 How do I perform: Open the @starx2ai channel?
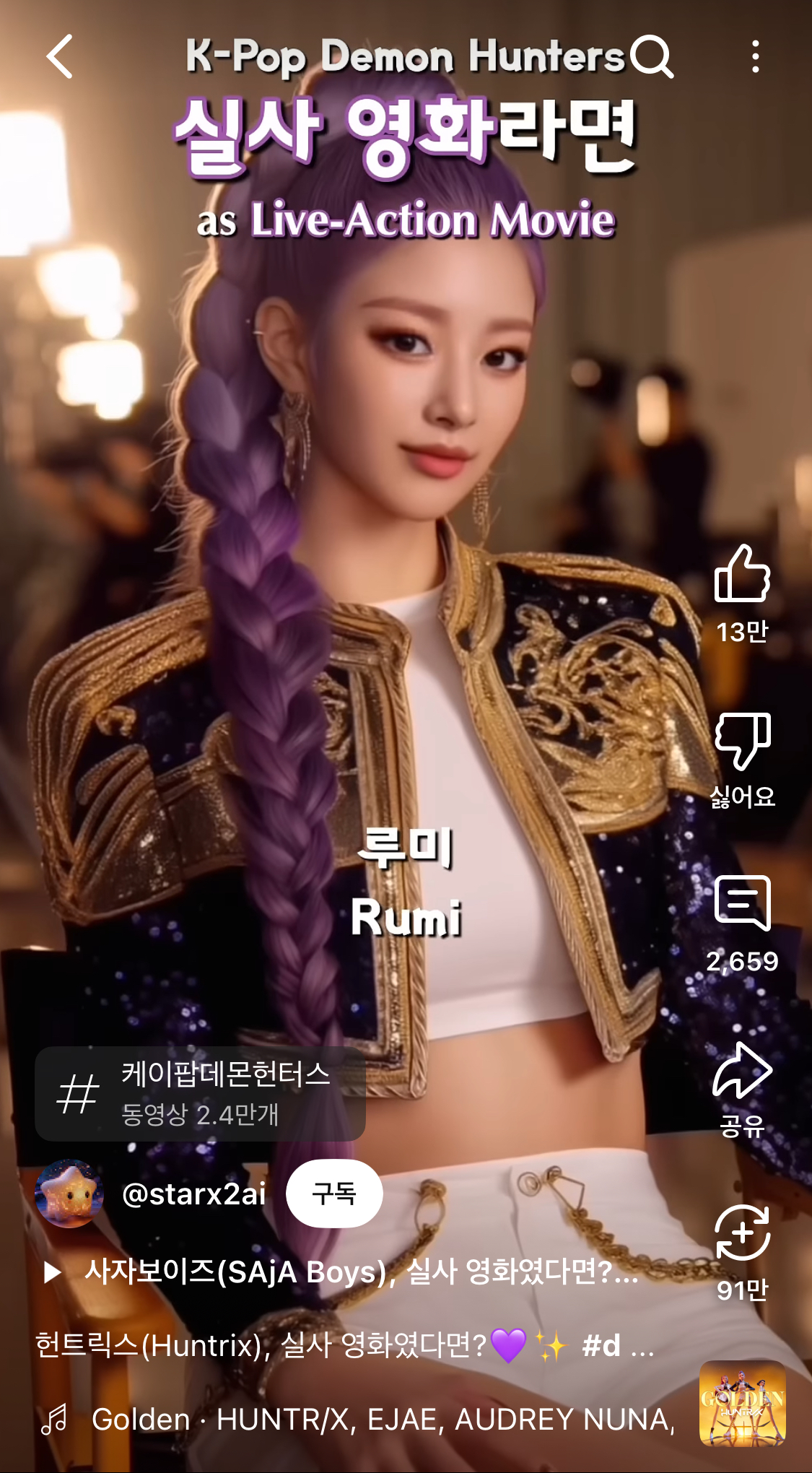coord(193,1194)
